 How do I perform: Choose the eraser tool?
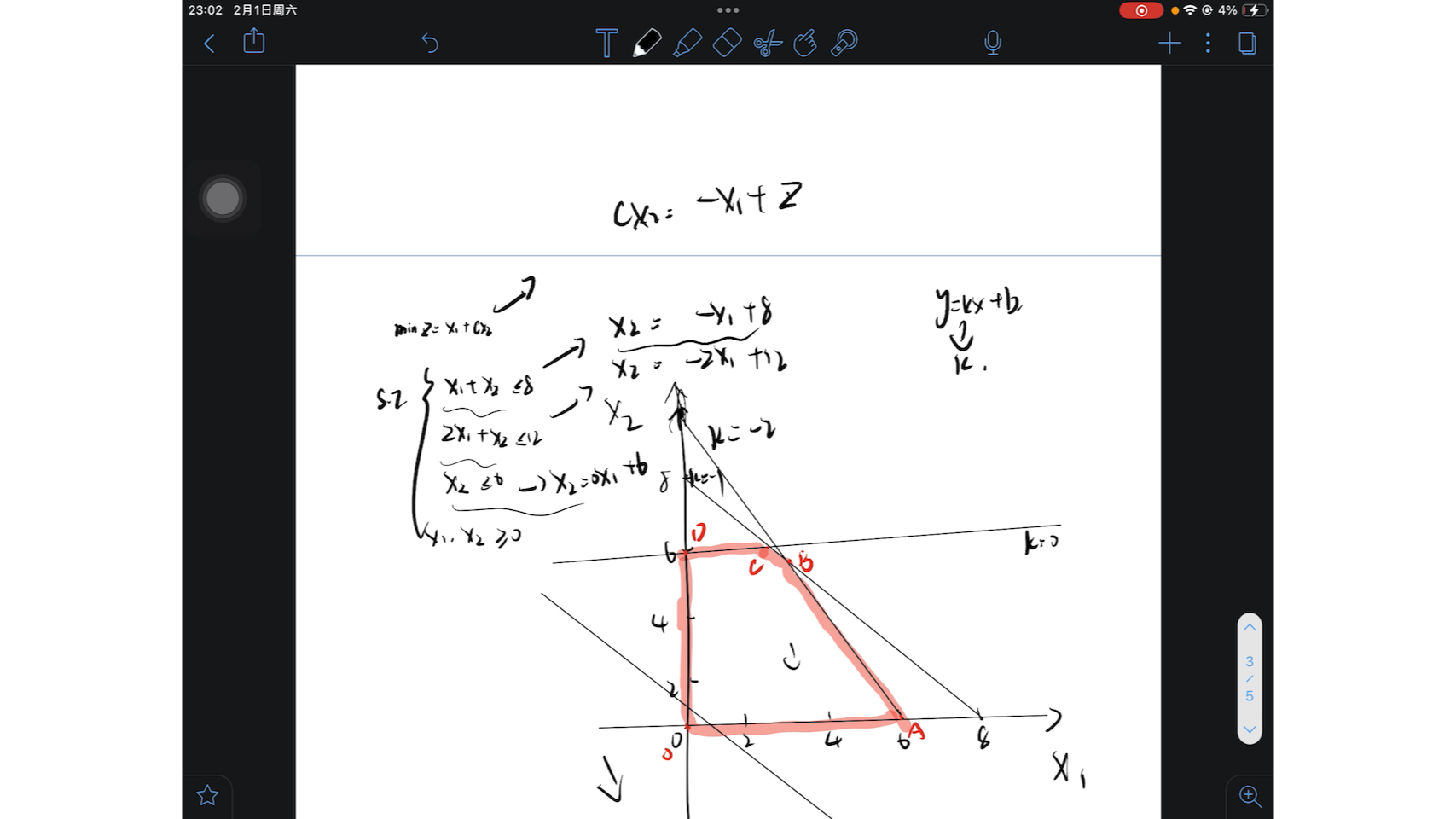coord(727,43)
